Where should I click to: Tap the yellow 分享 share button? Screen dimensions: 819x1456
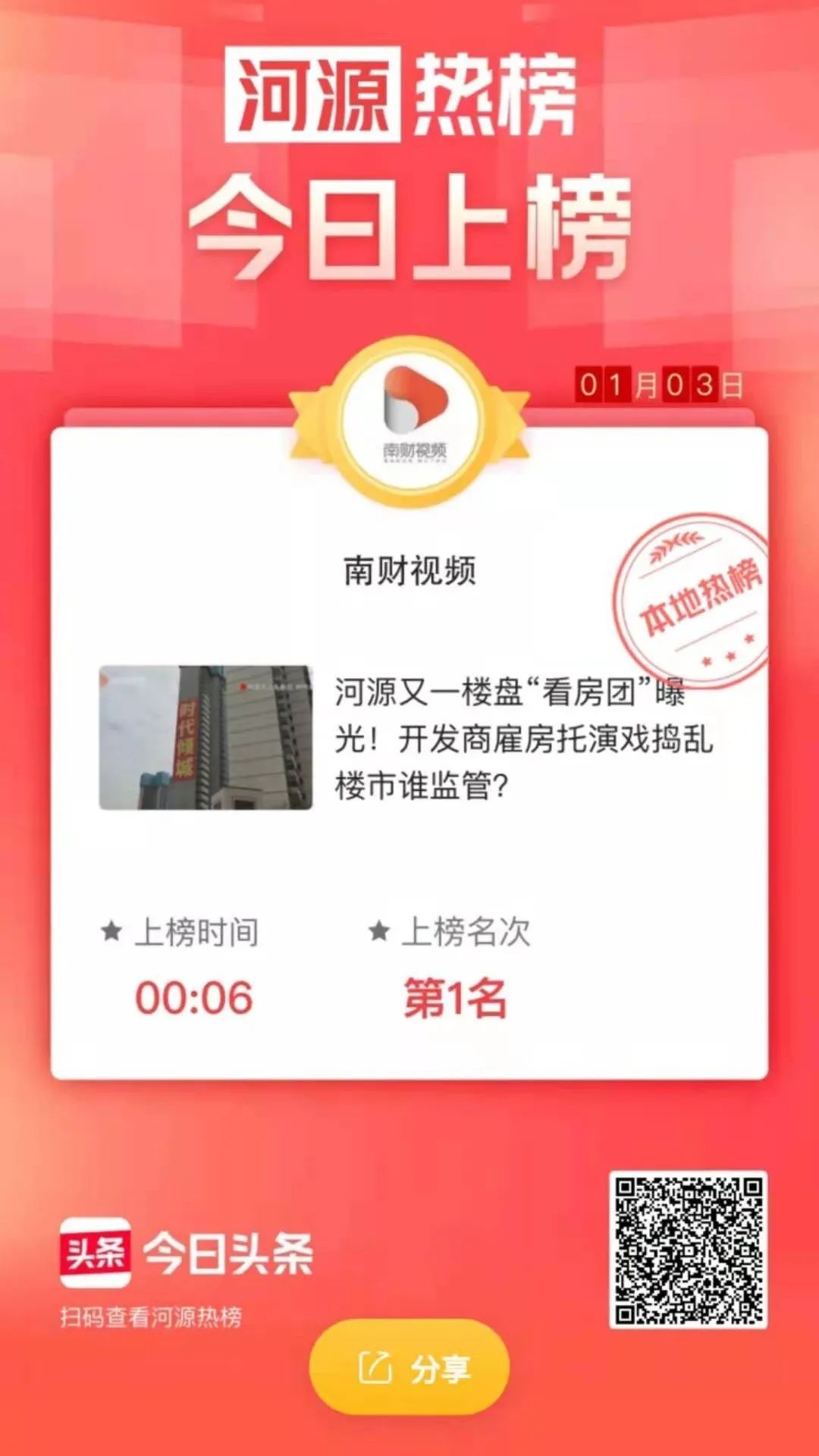click(x=409, y=1368)
